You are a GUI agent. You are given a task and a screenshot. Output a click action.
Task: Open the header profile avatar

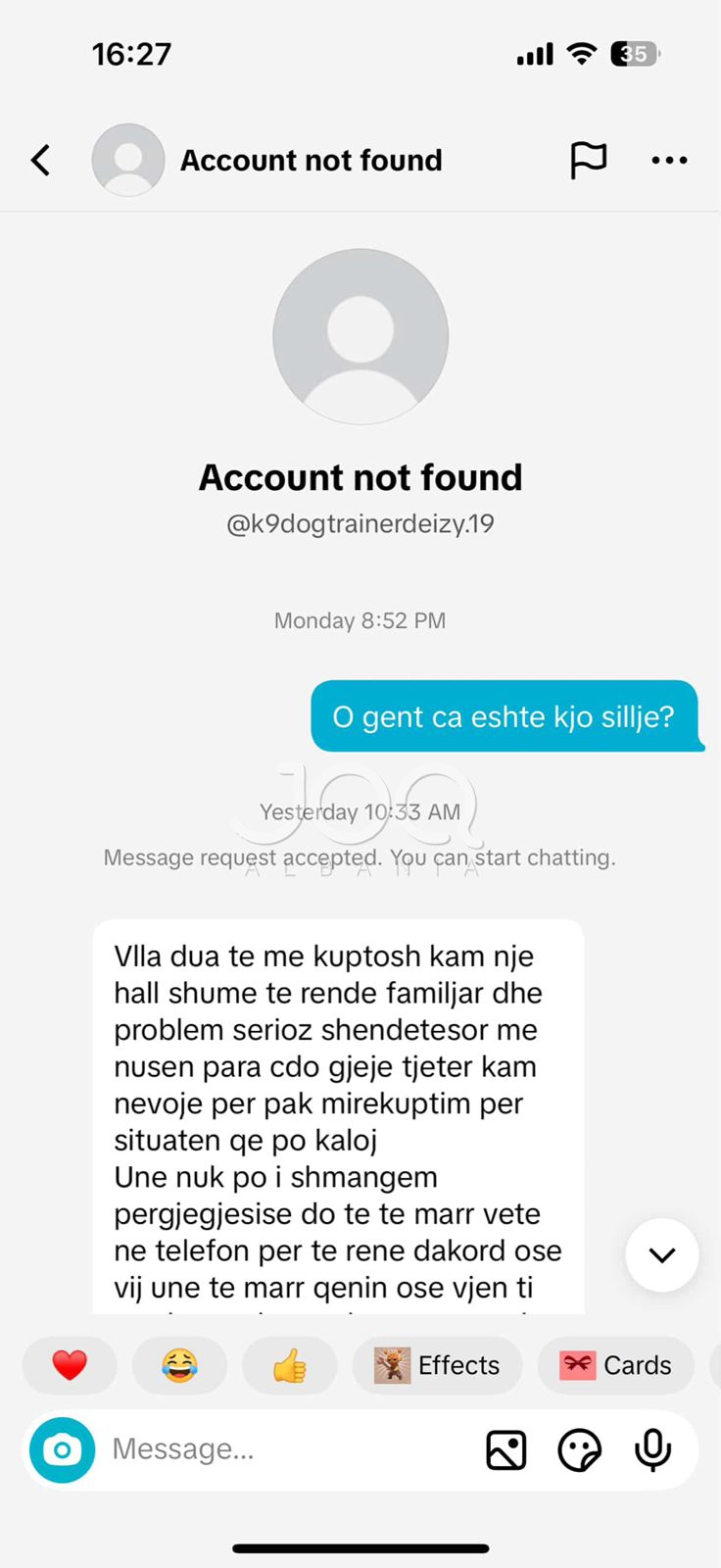coord(127,160)
